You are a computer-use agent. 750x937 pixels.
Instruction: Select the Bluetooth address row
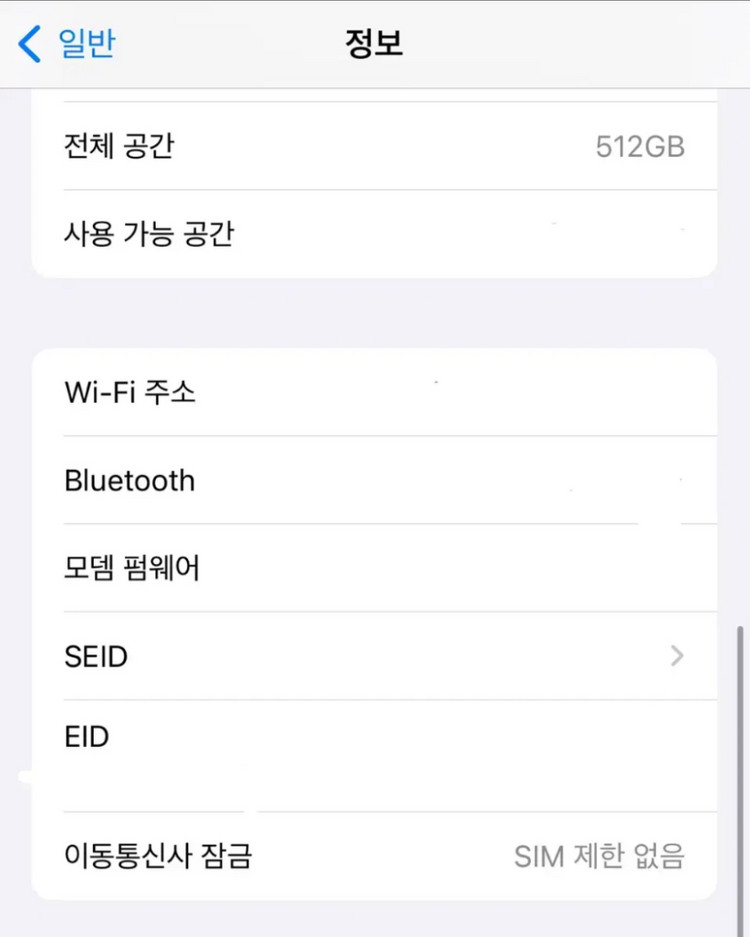pos(375,480)
